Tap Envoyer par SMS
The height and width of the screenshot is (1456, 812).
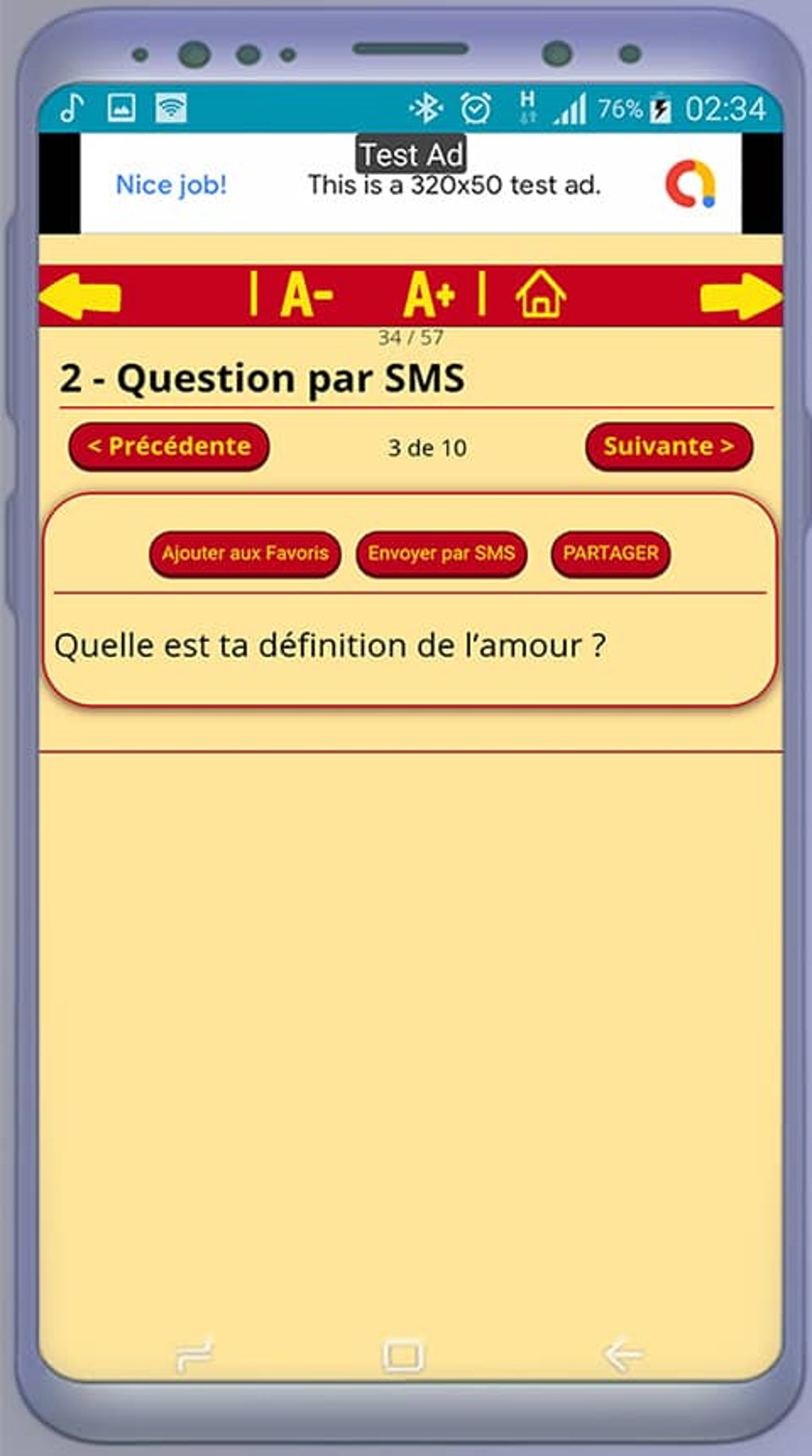click(441, 553)
